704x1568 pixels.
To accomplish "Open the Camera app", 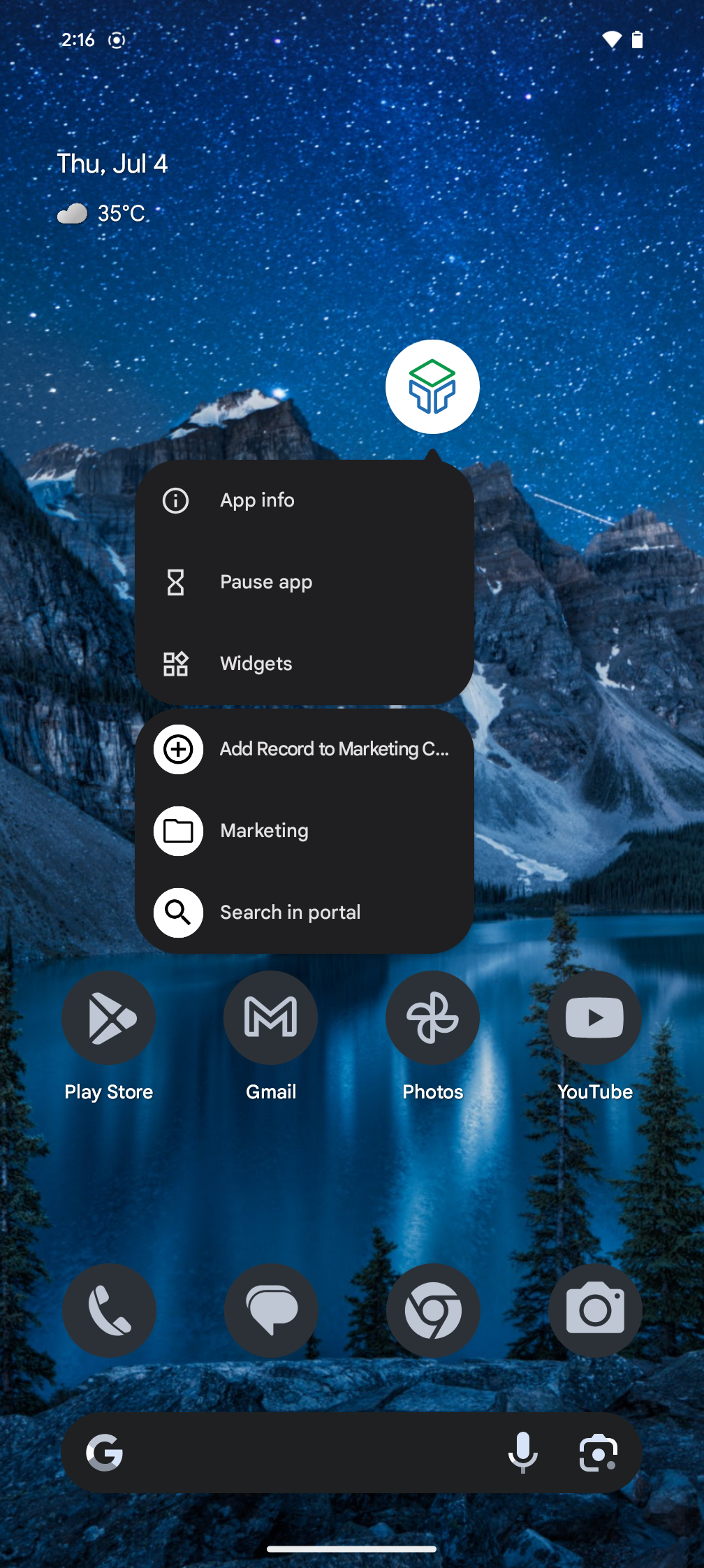I will click(x=595, y=1310).
